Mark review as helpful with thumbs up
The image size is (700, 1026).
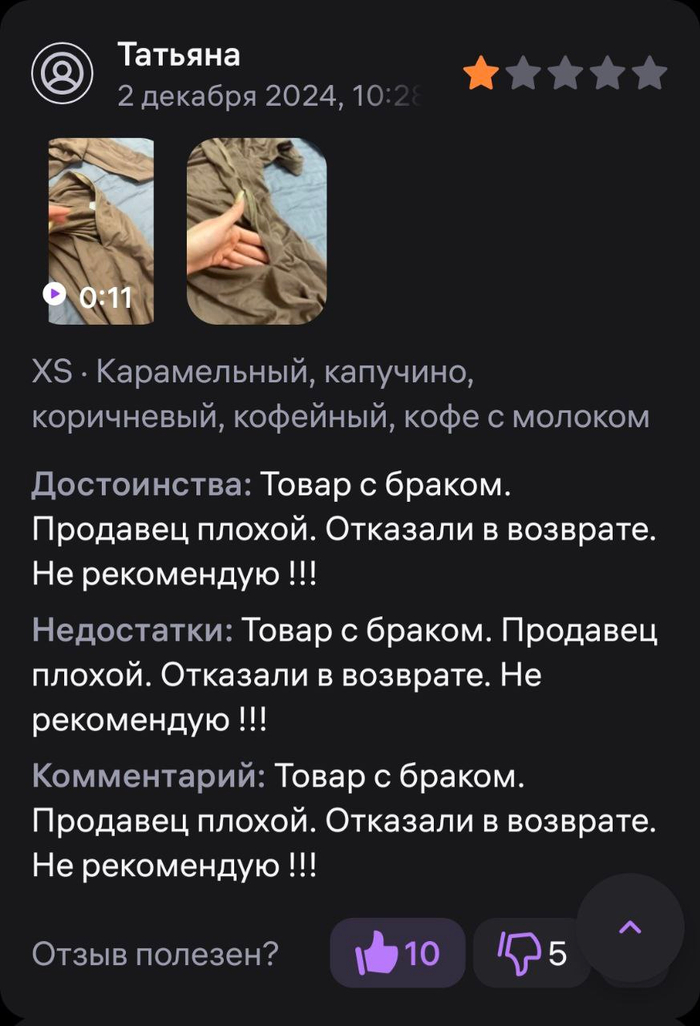point(397,953)
